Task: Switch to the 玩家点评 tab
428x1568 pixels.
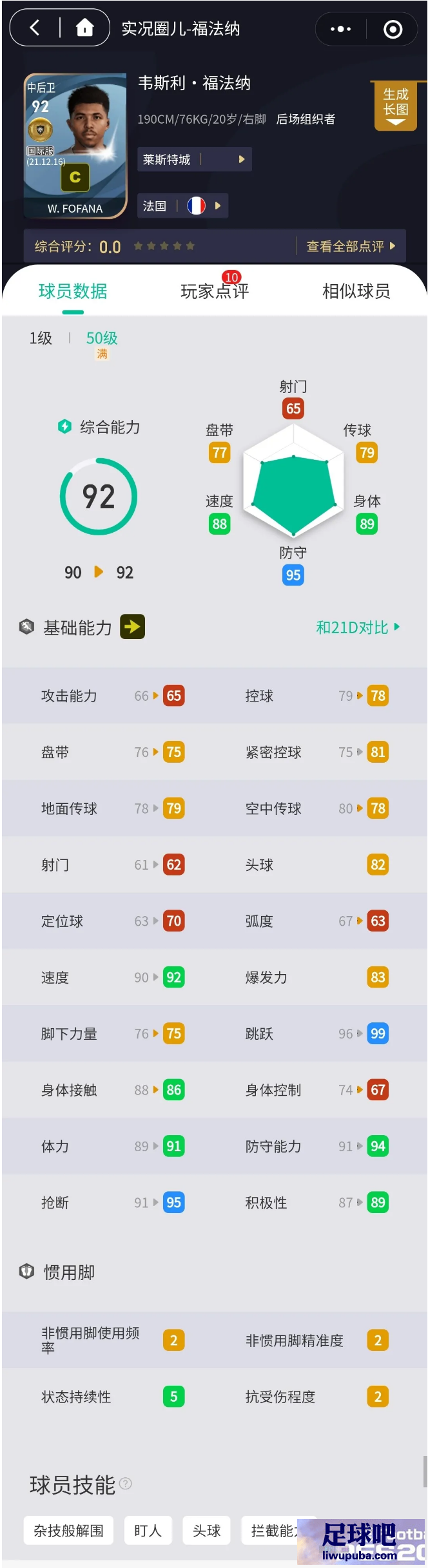Action: pos(214,291)
